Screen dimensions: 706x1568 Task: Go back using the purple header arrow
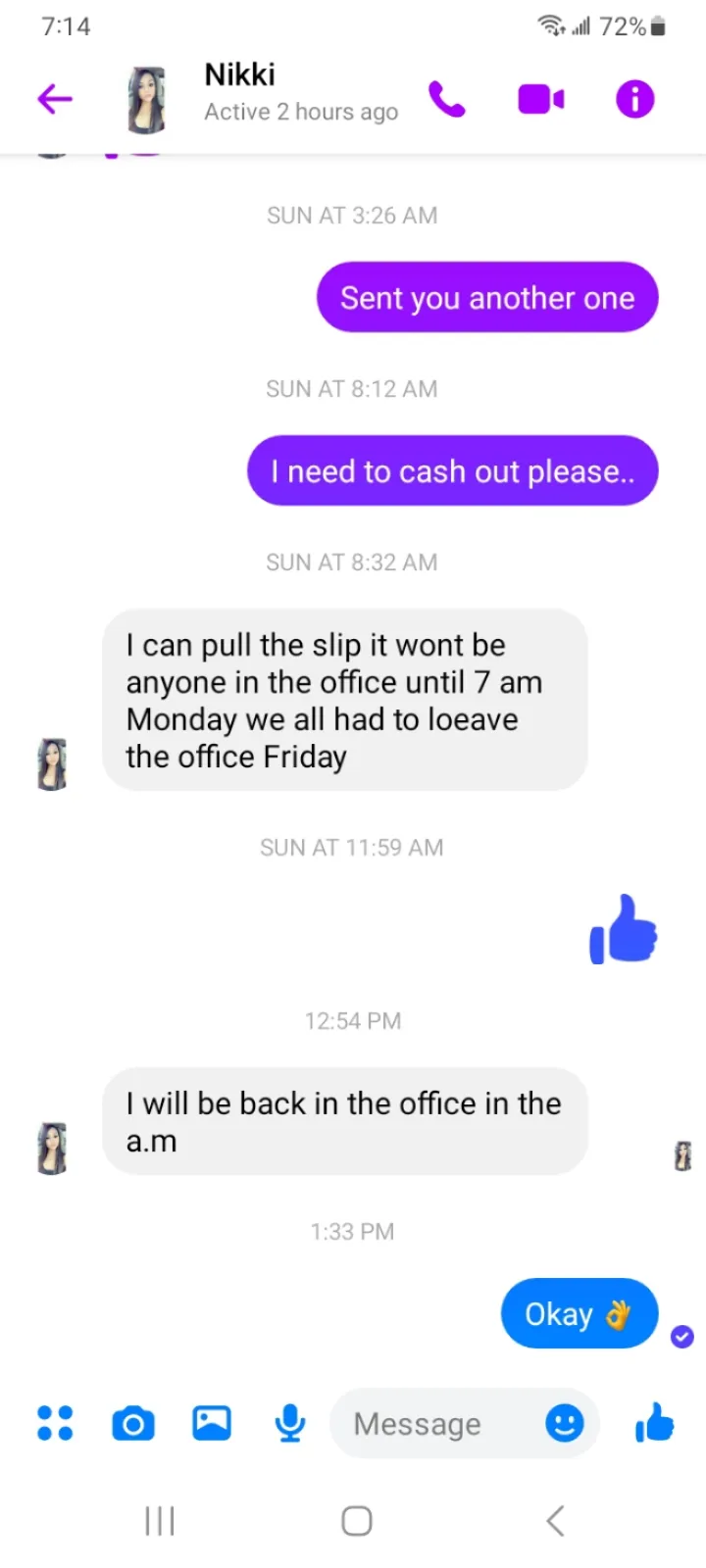[x=55, y=99]
